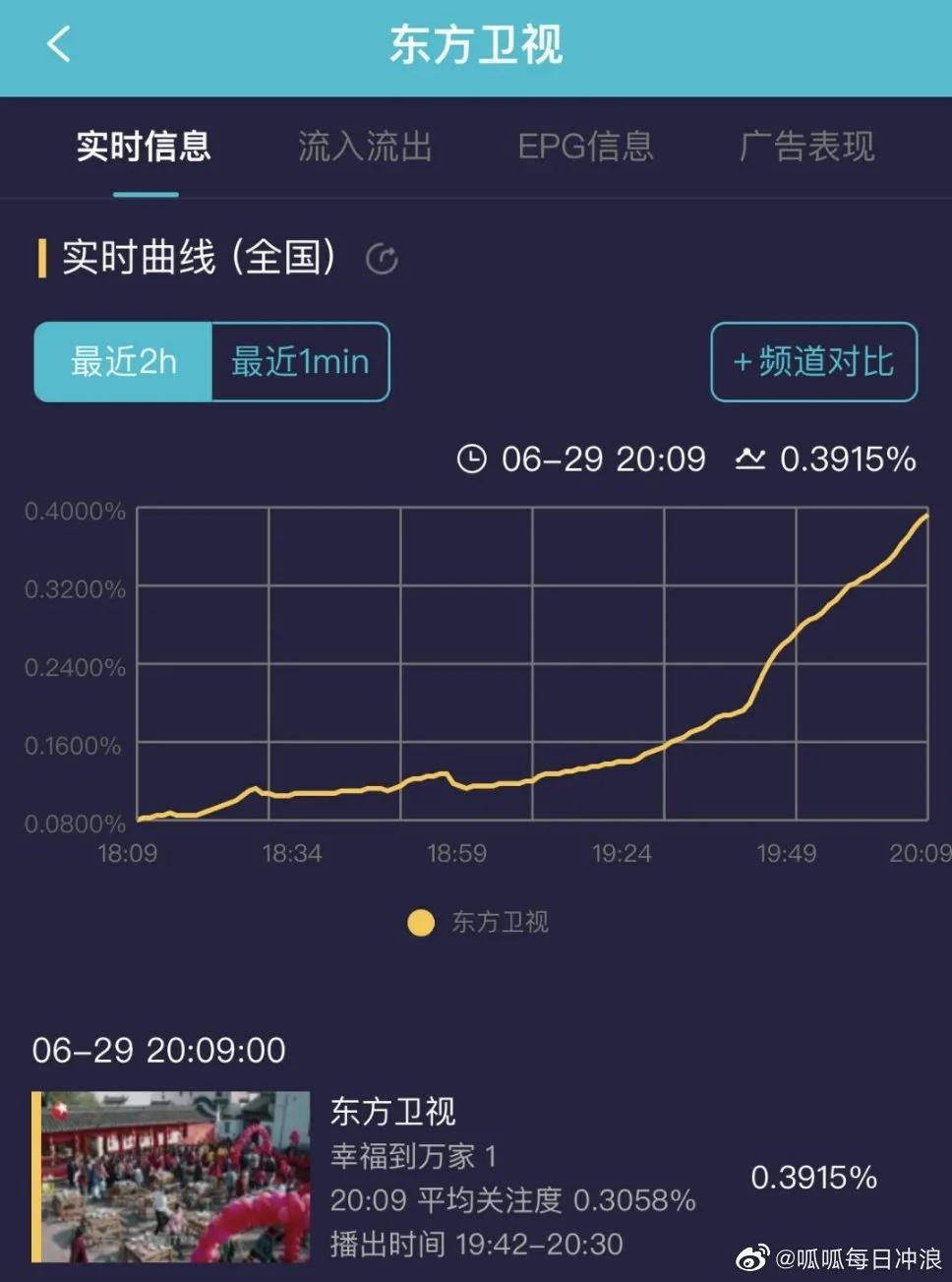Click the yellow legend dot for 东方卫视

pos(421,922)
